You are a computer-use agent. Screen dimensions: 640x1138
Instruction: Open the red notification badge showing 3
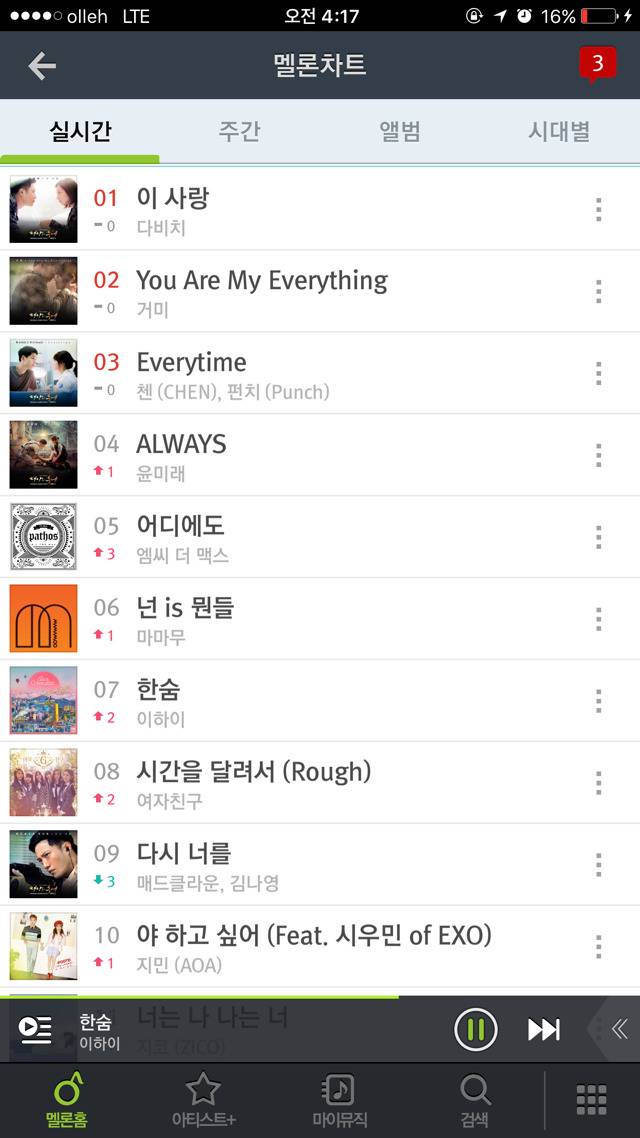click(x=597, y=65)
